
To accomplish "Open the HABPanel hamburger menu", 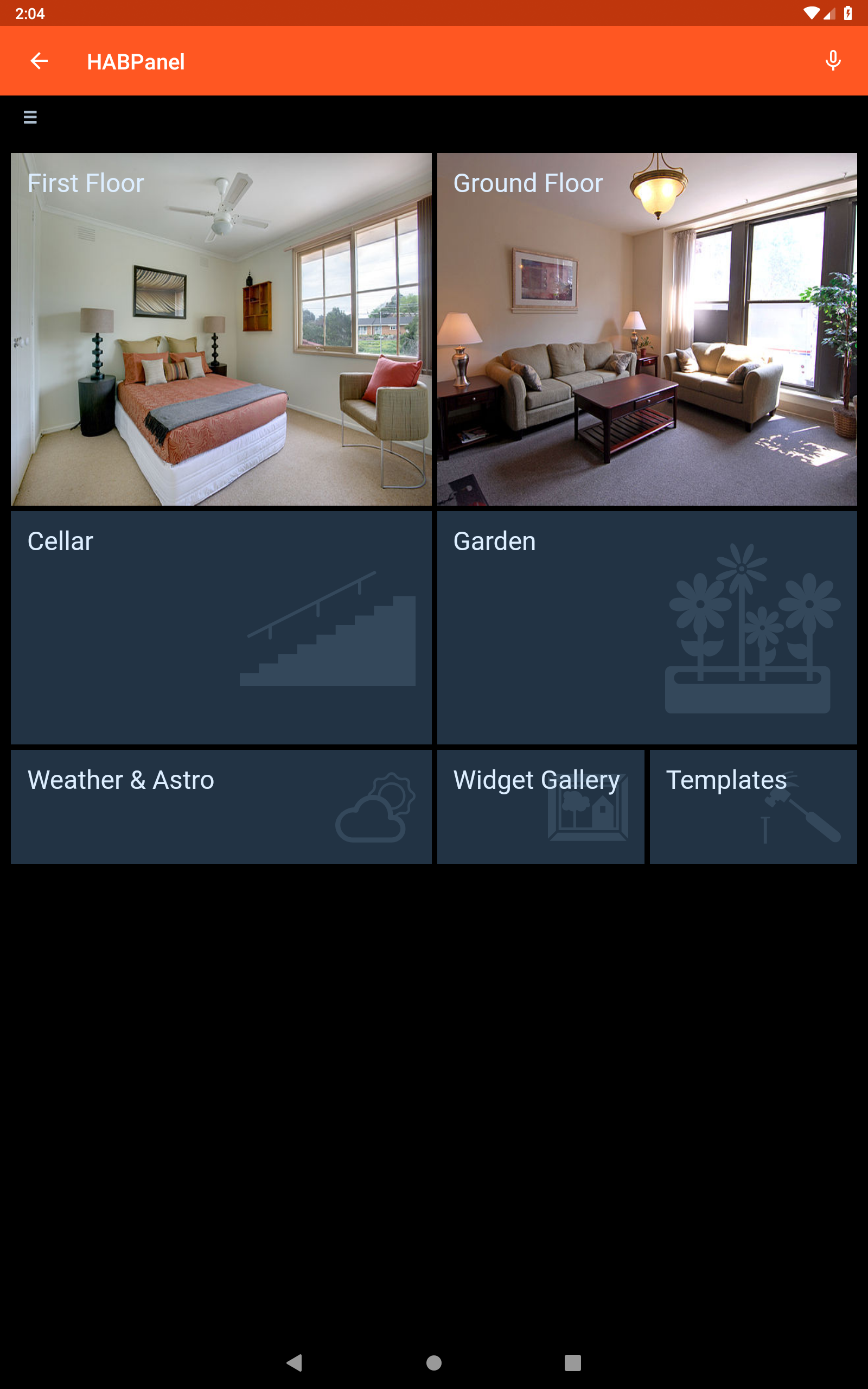I will 30,117.
